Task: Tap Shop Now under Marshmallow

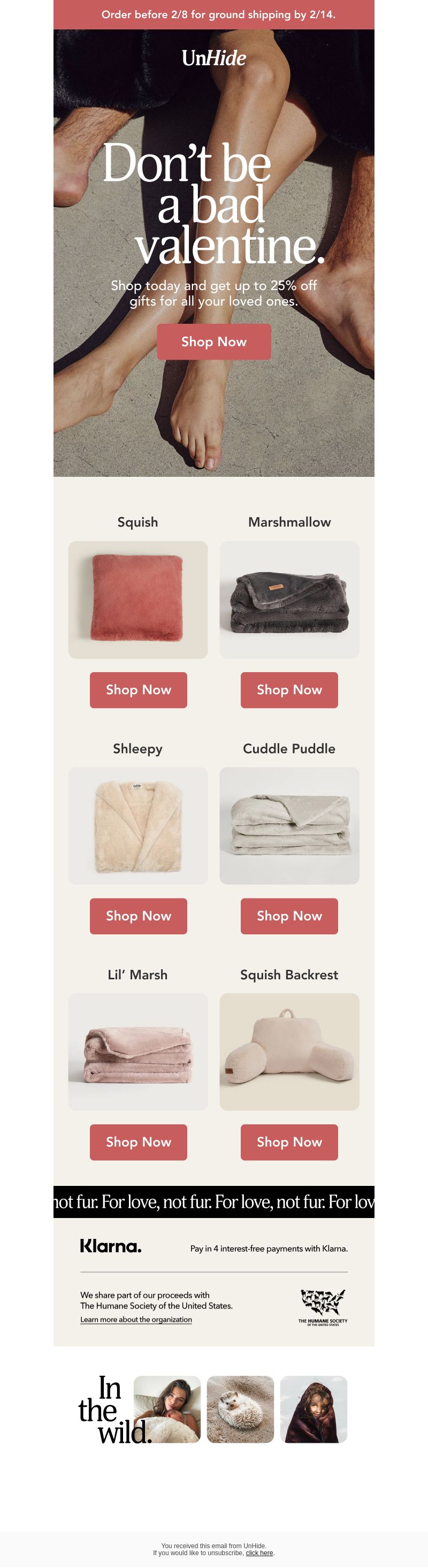Action: (x=288, y=690)
